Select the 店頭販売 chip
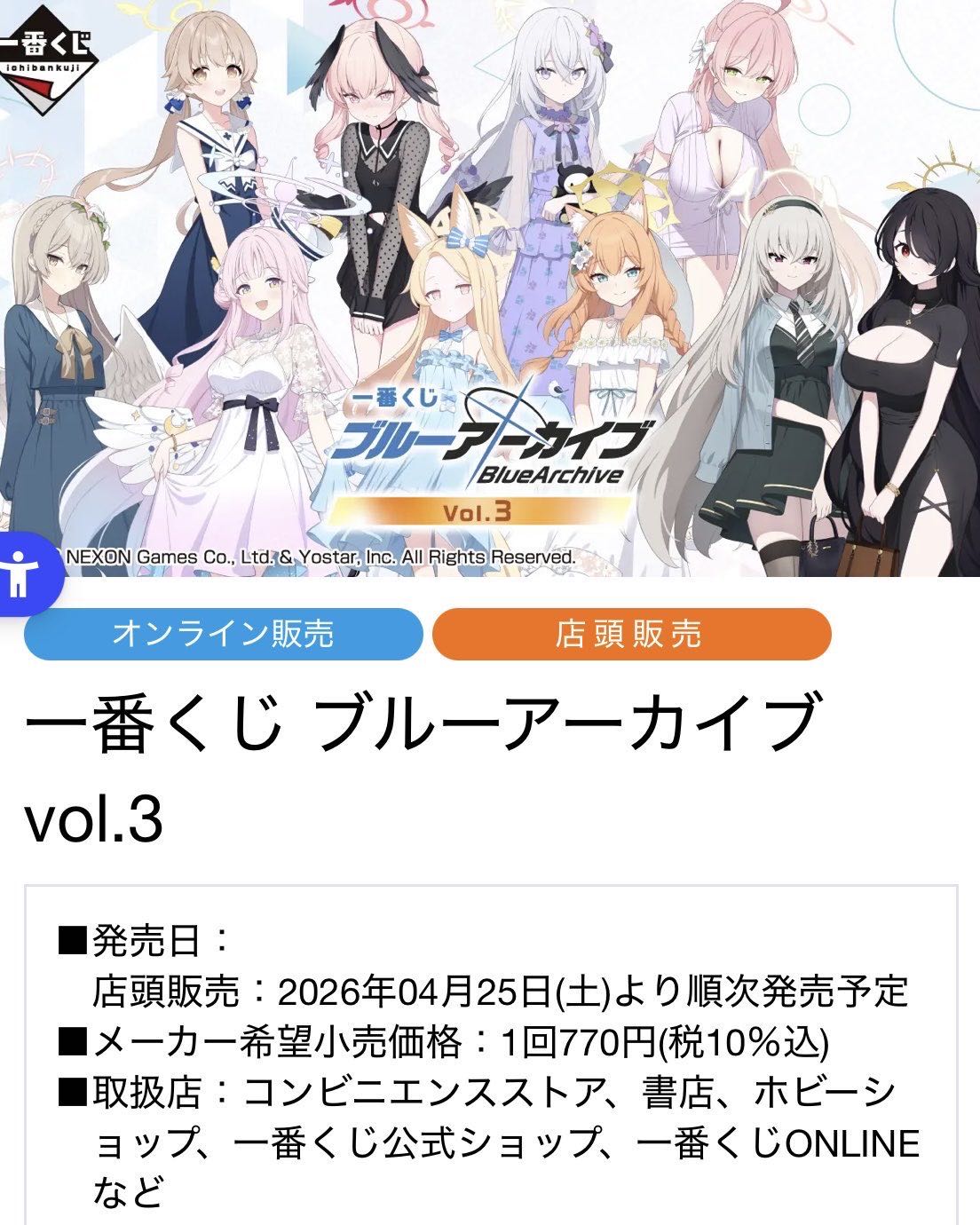Viewport: 980px width, 1225px height. coord(631,634)
